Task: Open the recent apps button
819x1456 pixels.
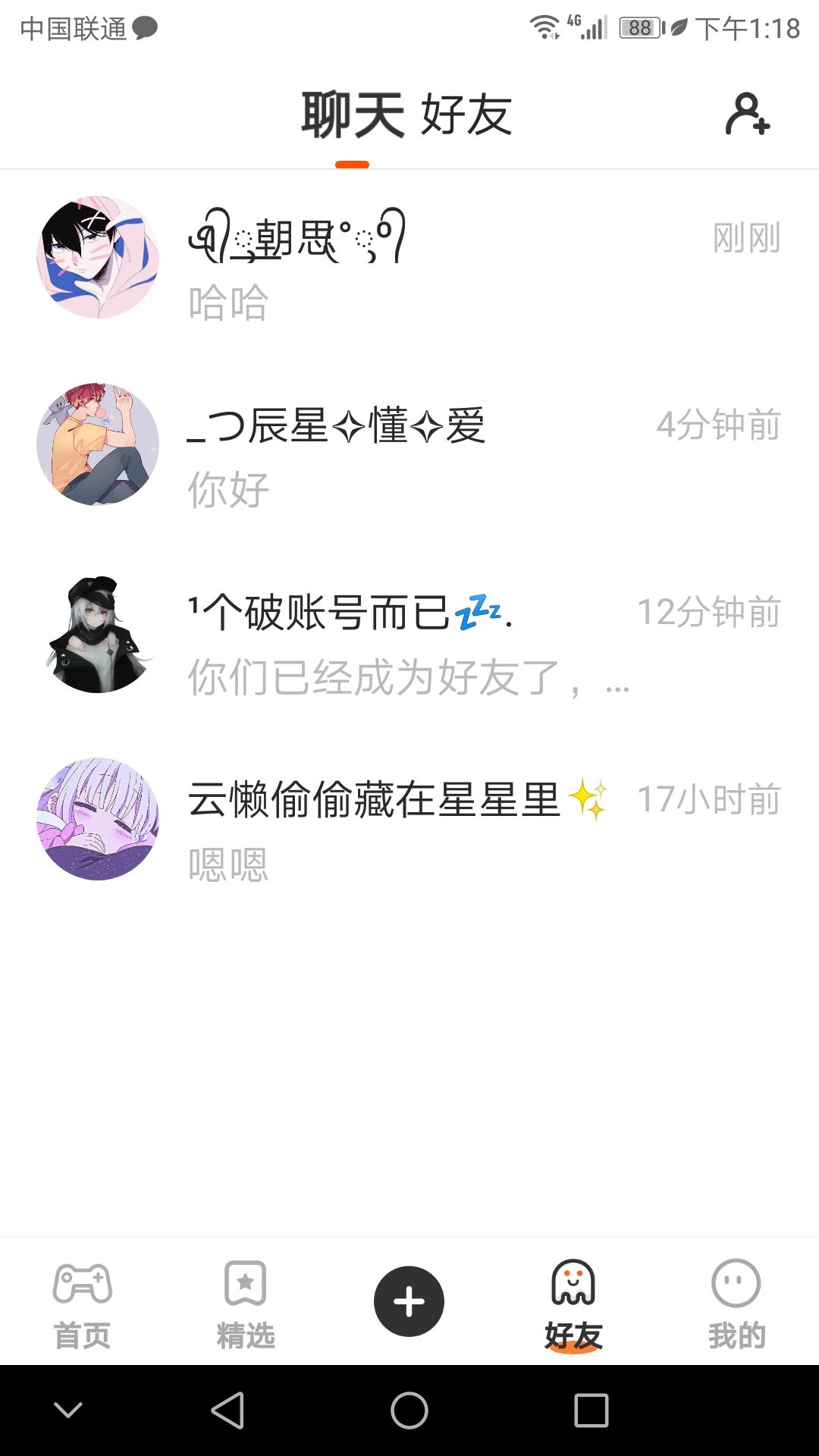Action: 591,1410
